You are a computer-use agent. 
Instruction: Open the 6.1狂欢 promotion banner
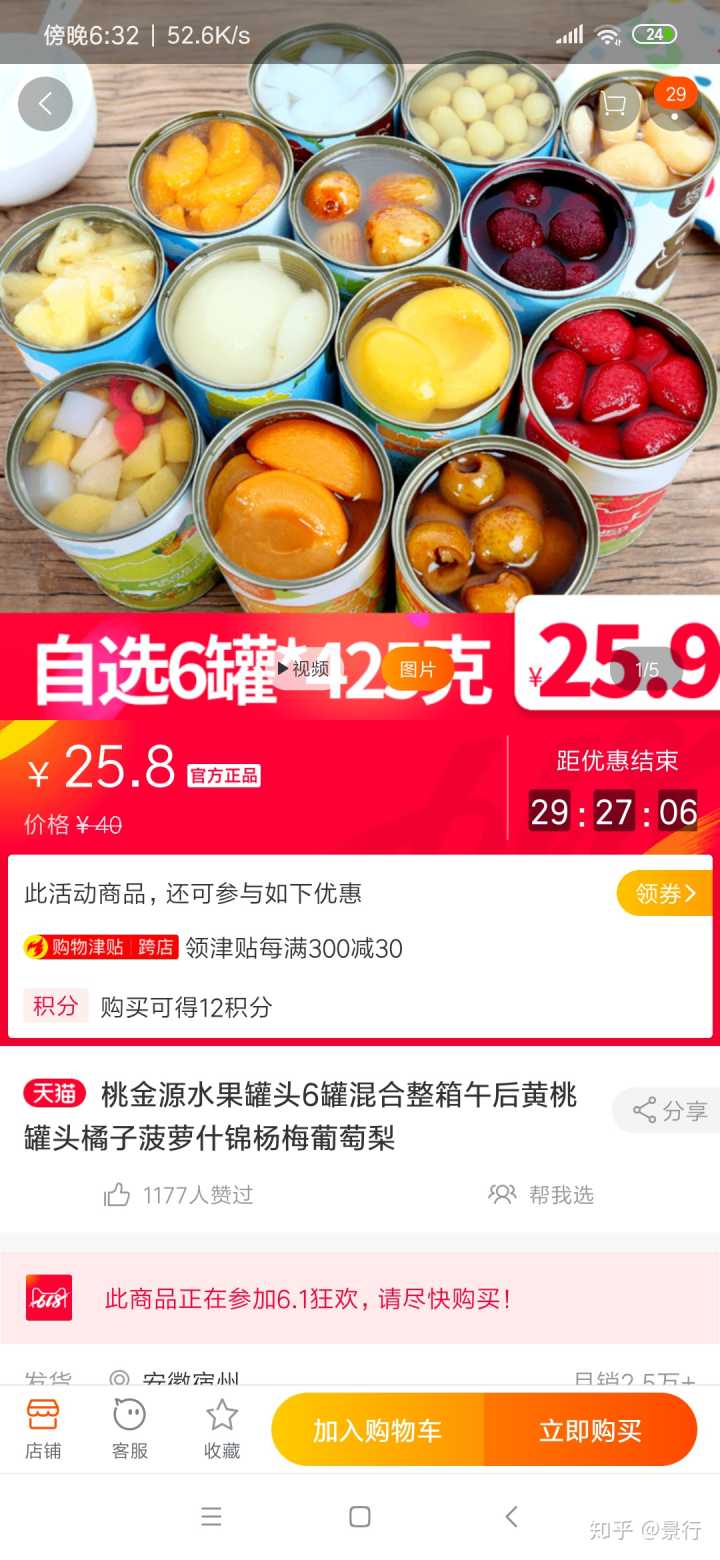point(360,1298)
